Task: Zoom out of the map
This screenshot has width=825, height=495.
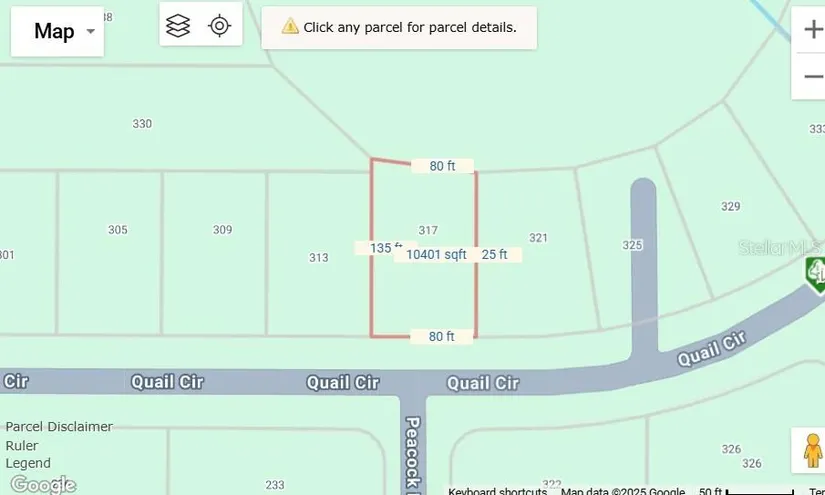Action: point(812,77)
